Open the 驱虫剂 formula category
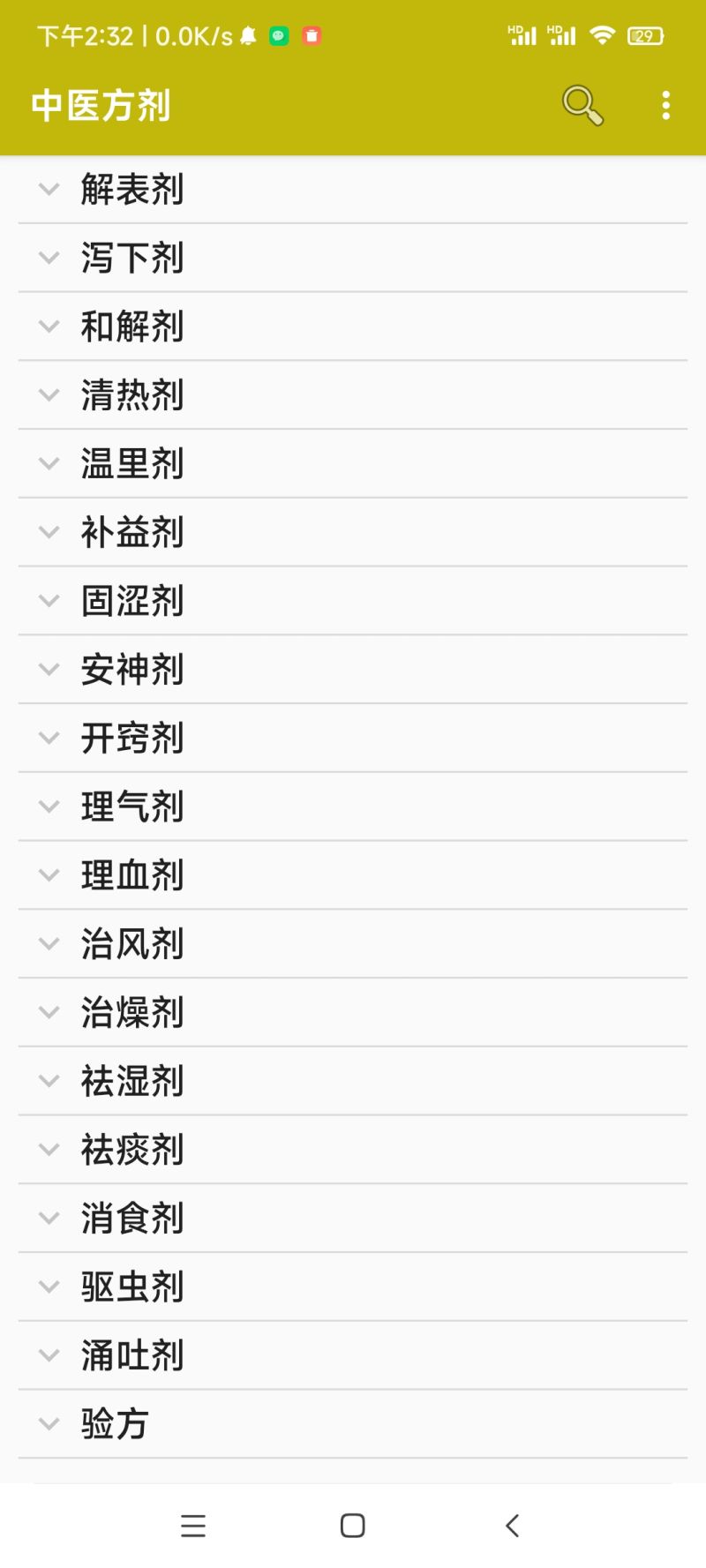The width and height of the screenshot is (706, 1568). pos(132,1287)
